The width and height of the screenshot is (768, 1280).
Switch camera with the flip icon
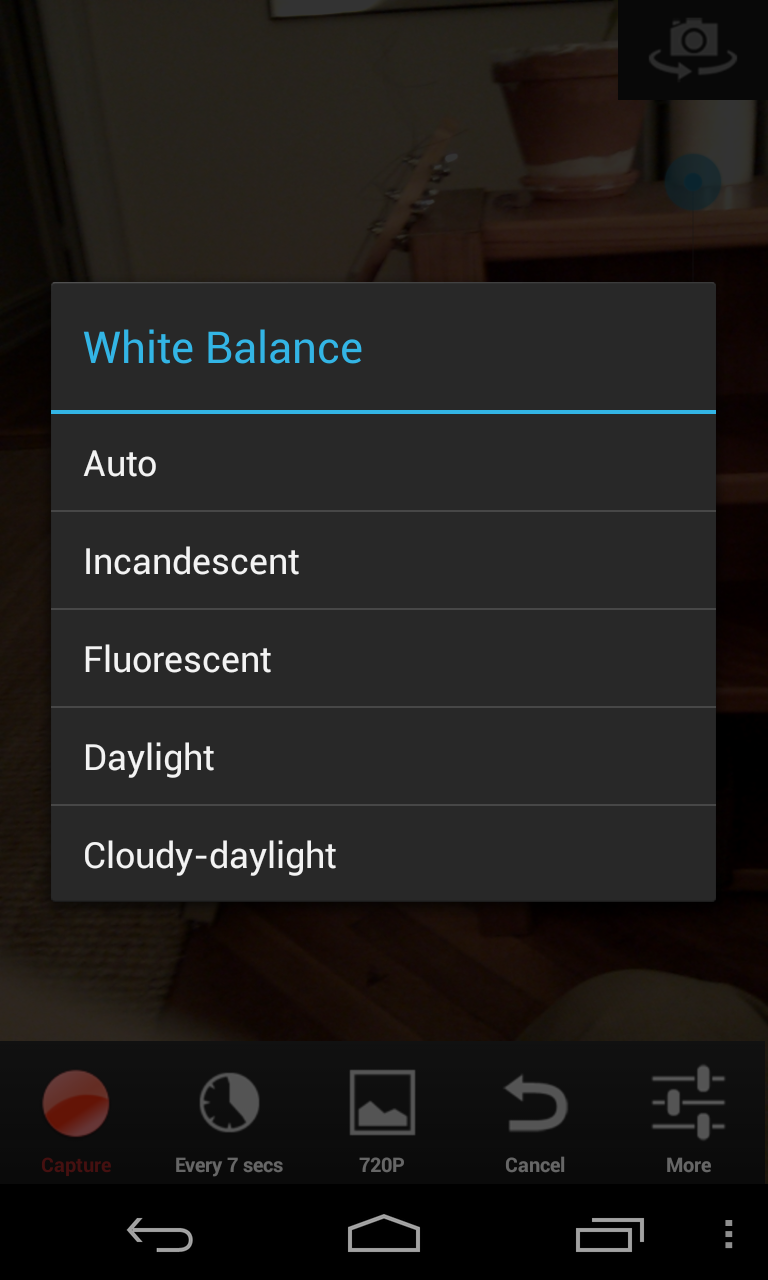(x=693, y=49)
